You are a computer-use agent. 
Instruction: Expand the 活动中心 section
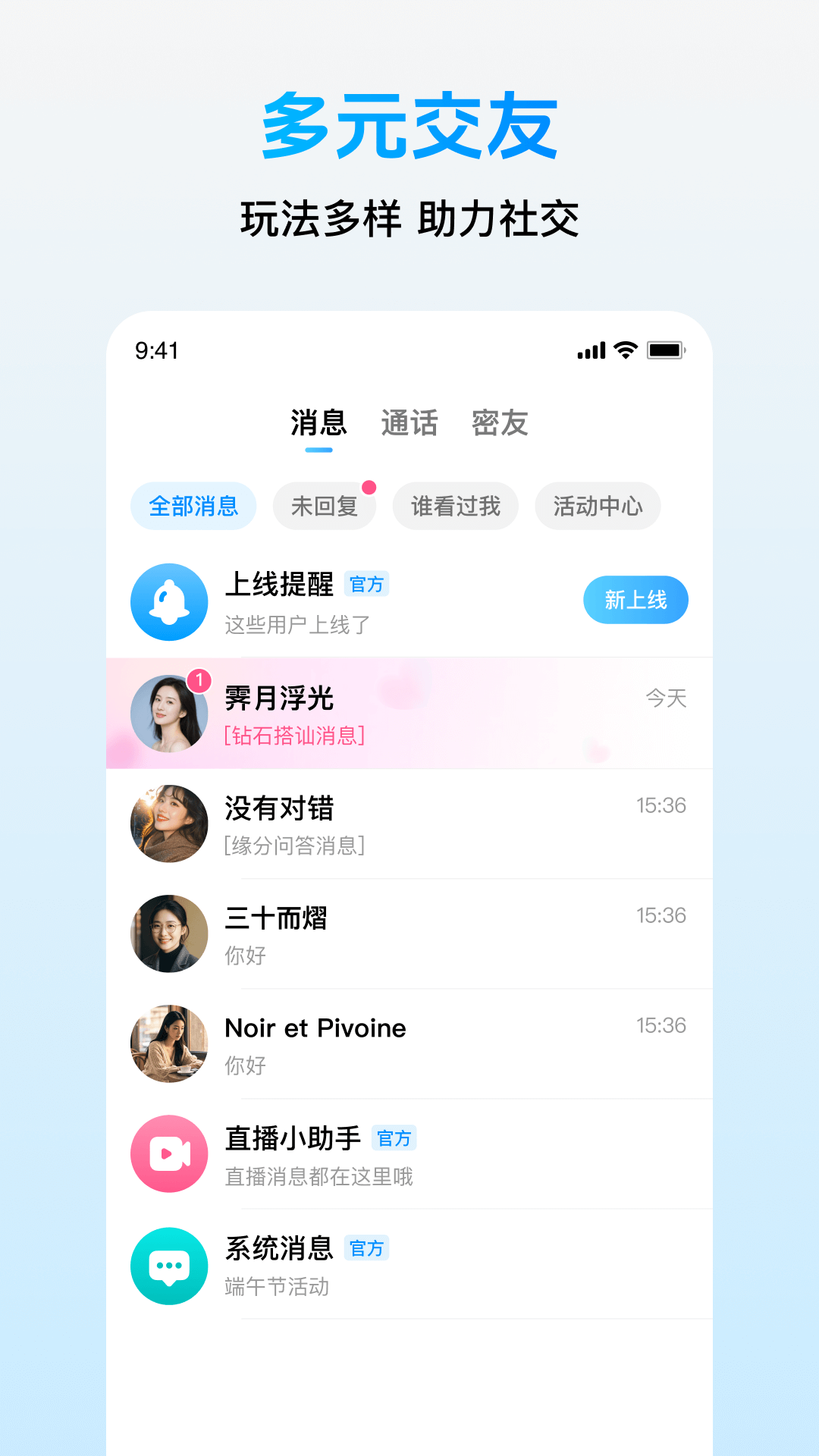point(598,506)
